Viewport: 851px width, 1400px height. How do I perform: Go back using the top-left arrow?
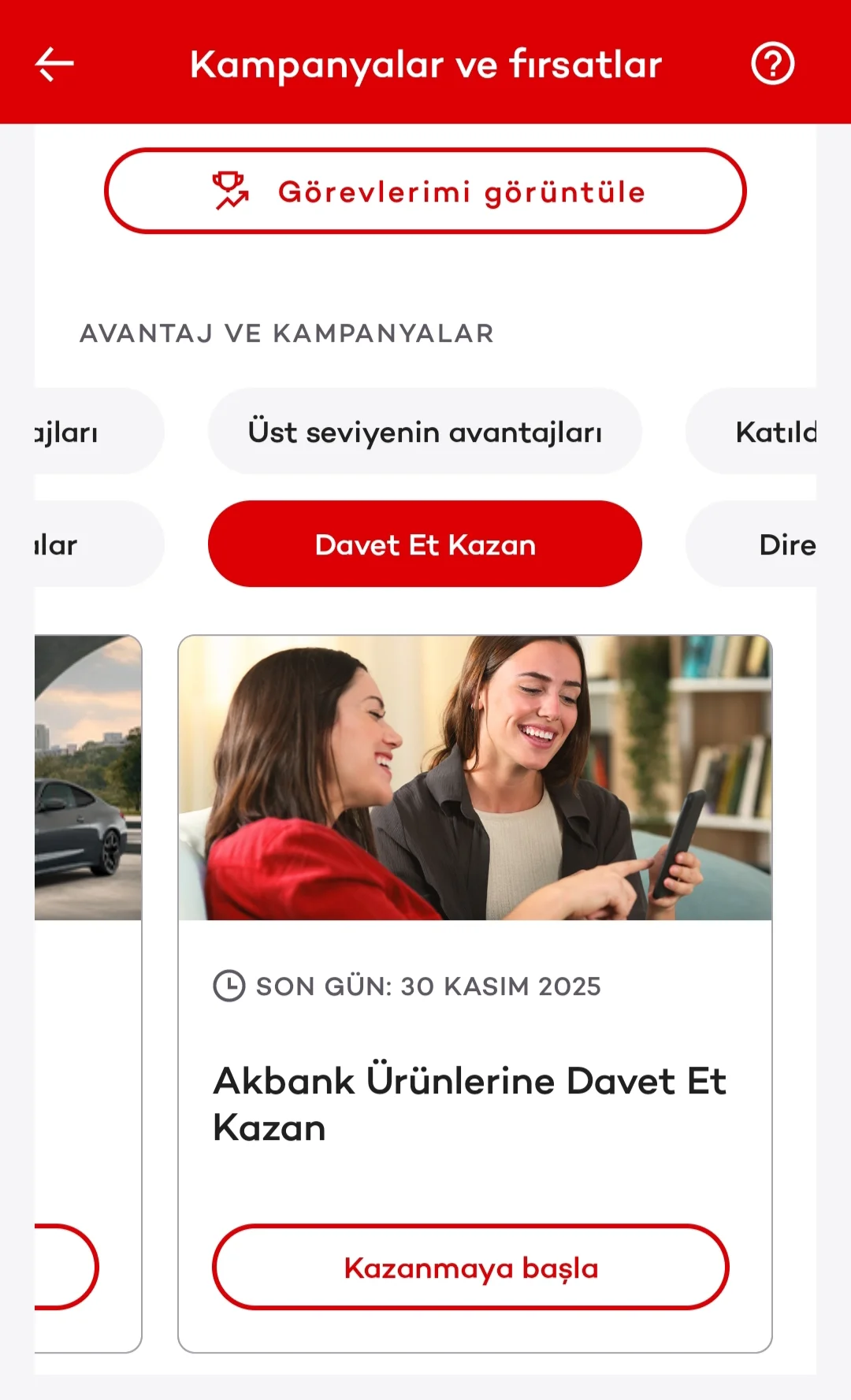pos(54,64)
